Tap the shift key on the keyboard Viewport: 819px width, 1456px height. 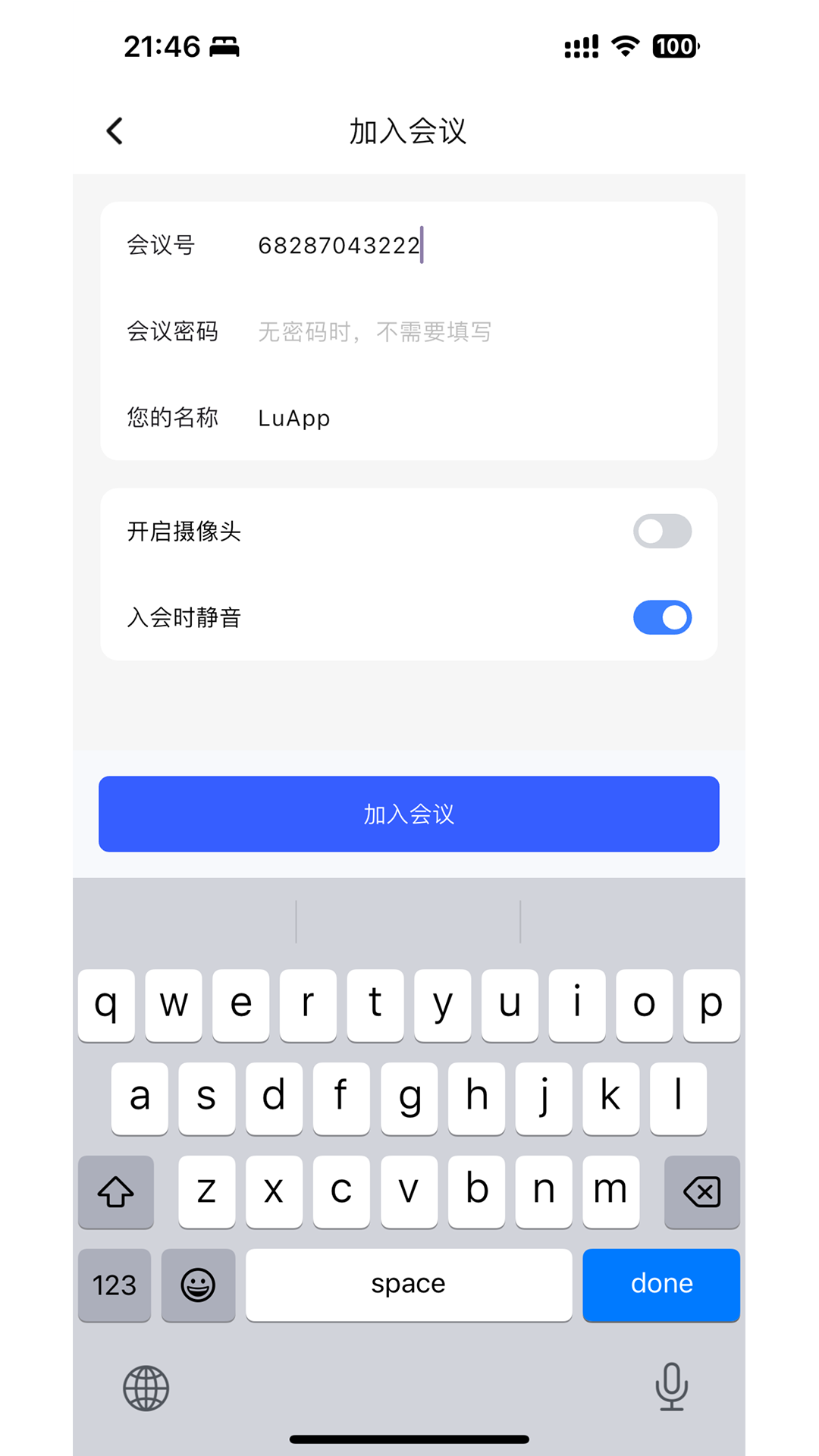point(115,1192)
